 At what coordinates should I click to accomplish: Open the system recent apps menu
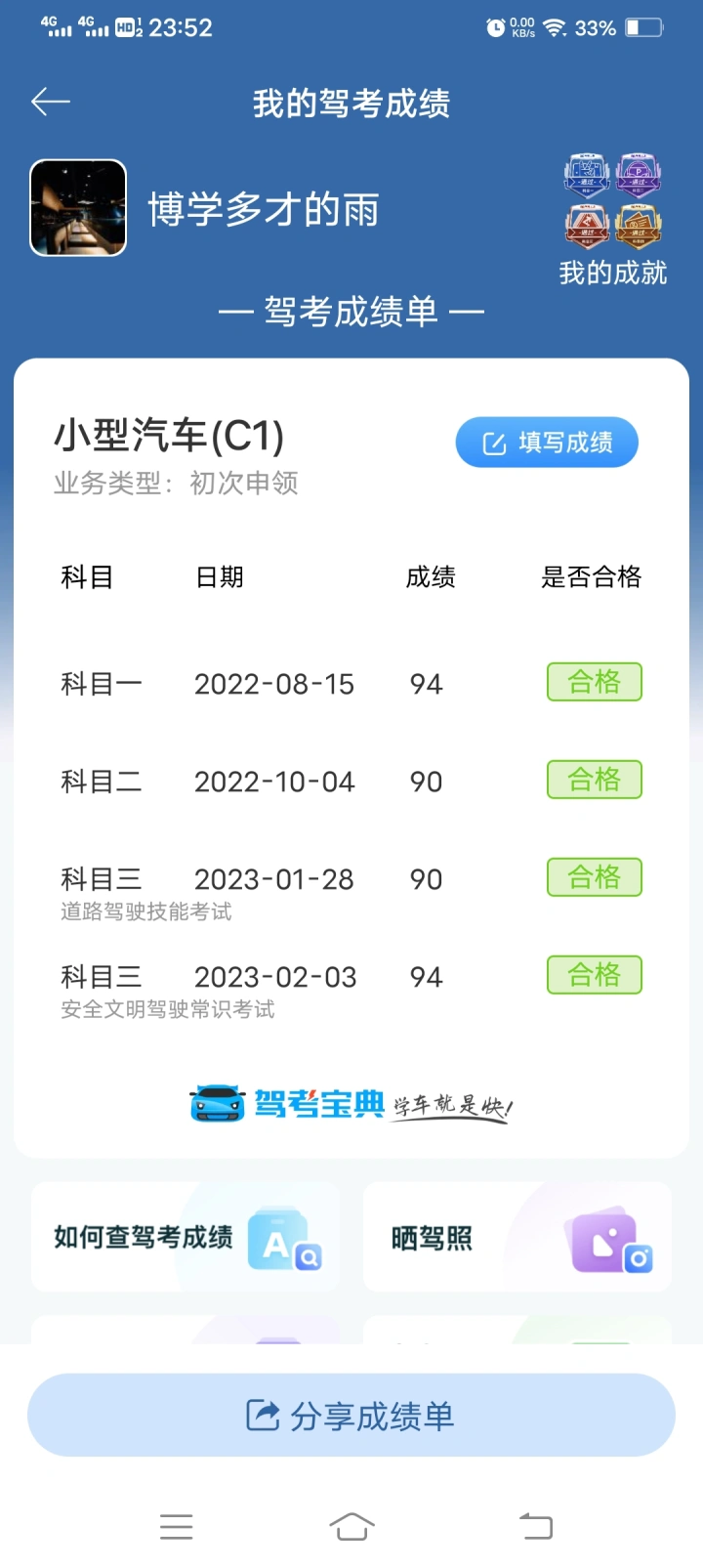[x=176, y=1526]
